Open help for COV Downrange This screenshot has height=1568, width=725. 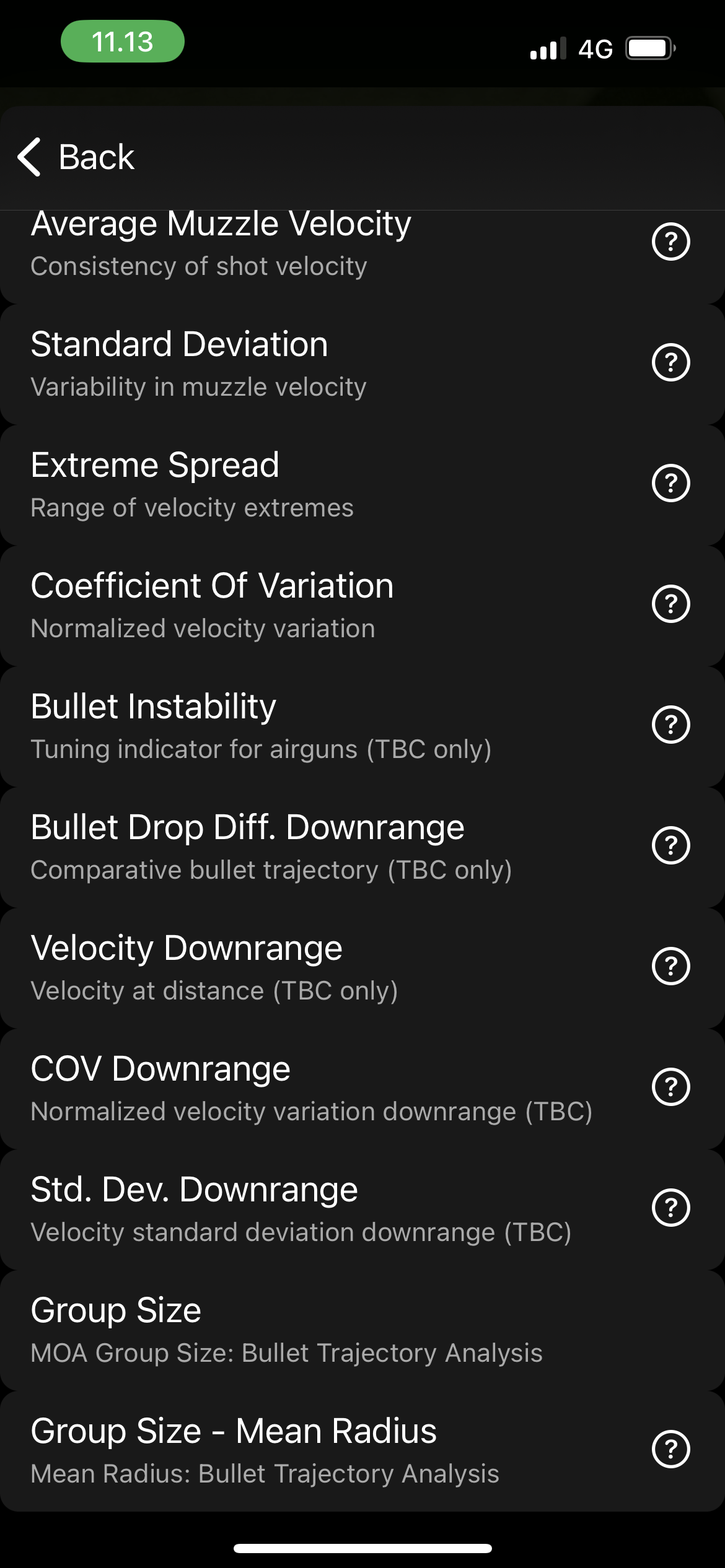click(670, 1087)
